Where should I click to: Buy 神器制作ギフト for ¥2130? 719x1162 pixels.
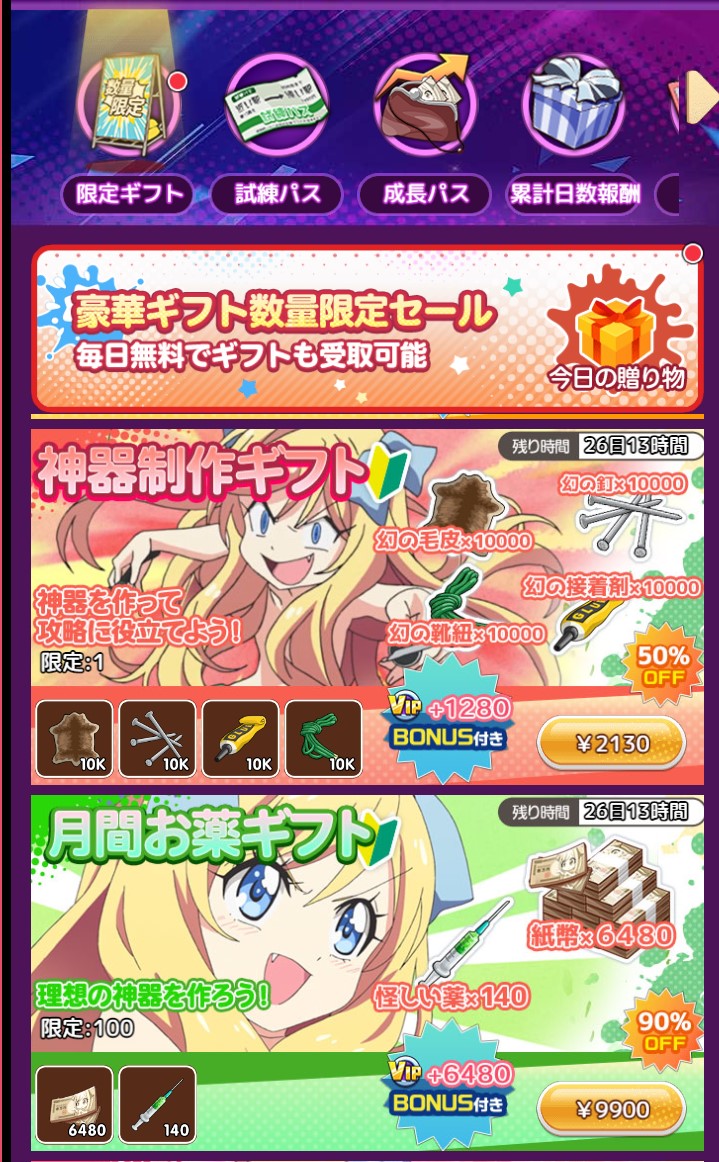(x=611, y=743)
